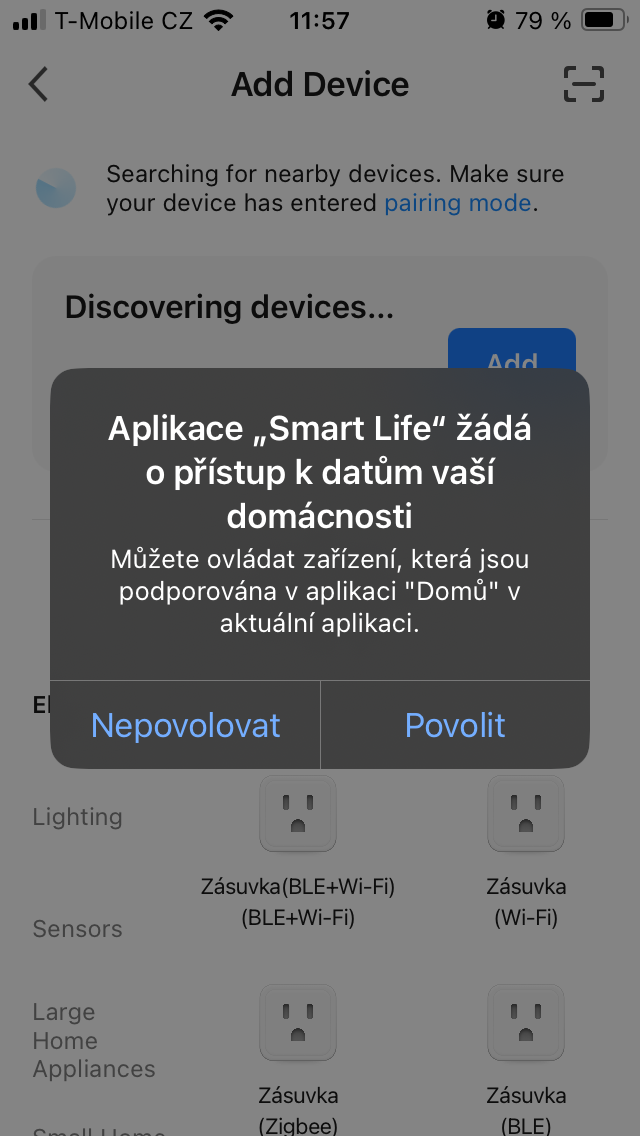Tap Povolit to allow home data access
Viewport: 640px width, 1136px height.
455,725
